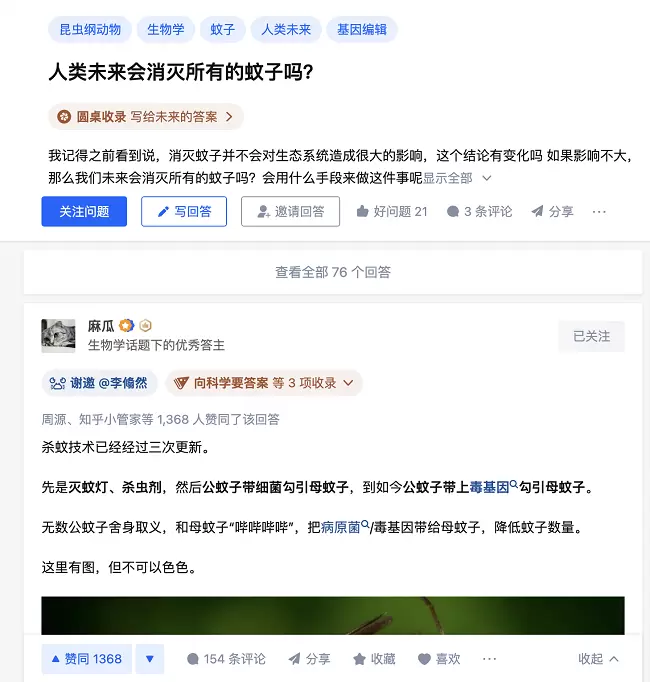The height and width of the screenshot is (682, 650).
Task: Upvote answer with 赞同 1368
Action: (87, 659)
